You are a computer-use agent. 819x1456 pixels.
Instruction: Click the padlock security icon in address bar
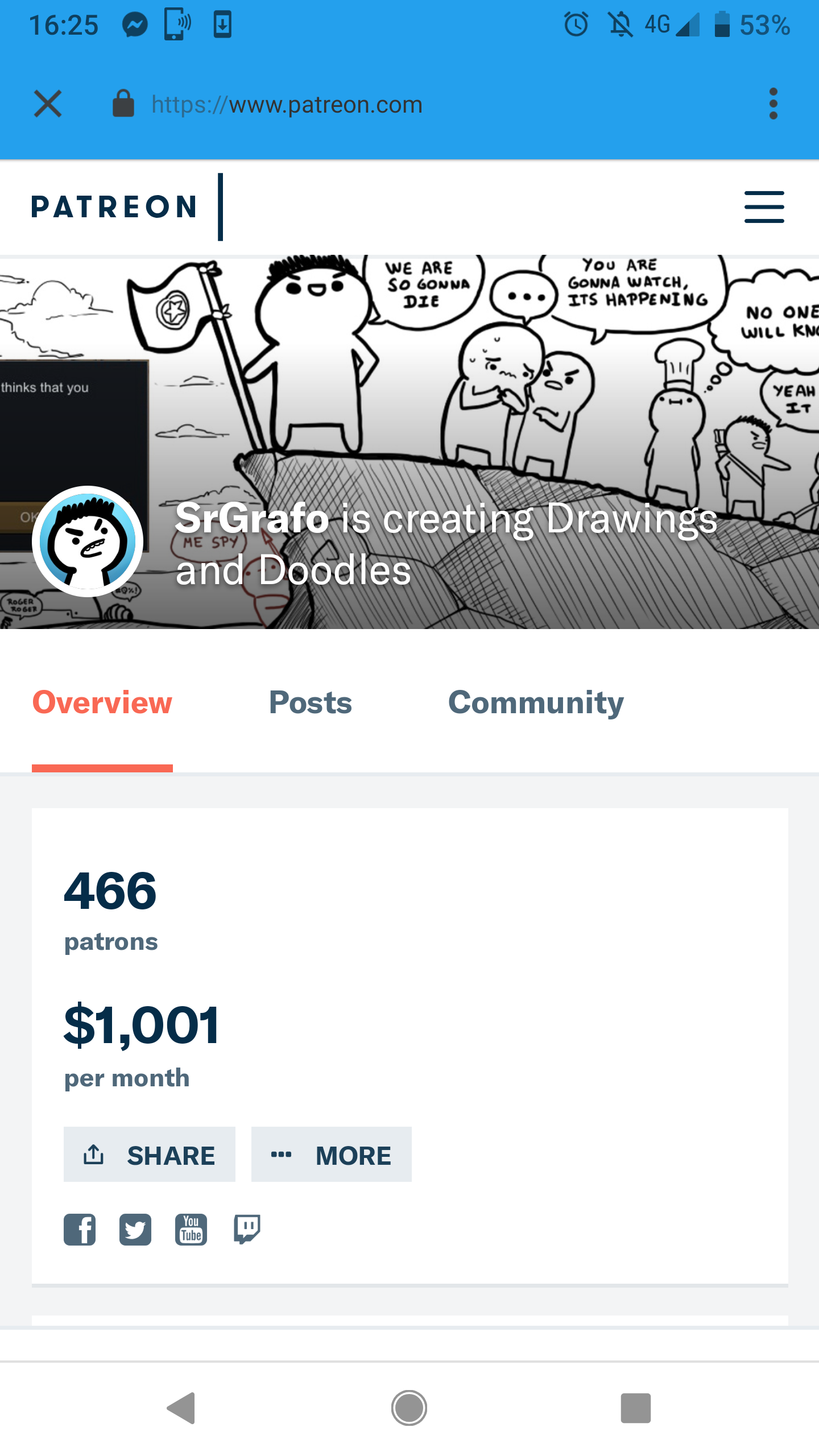tap(122, 104)
